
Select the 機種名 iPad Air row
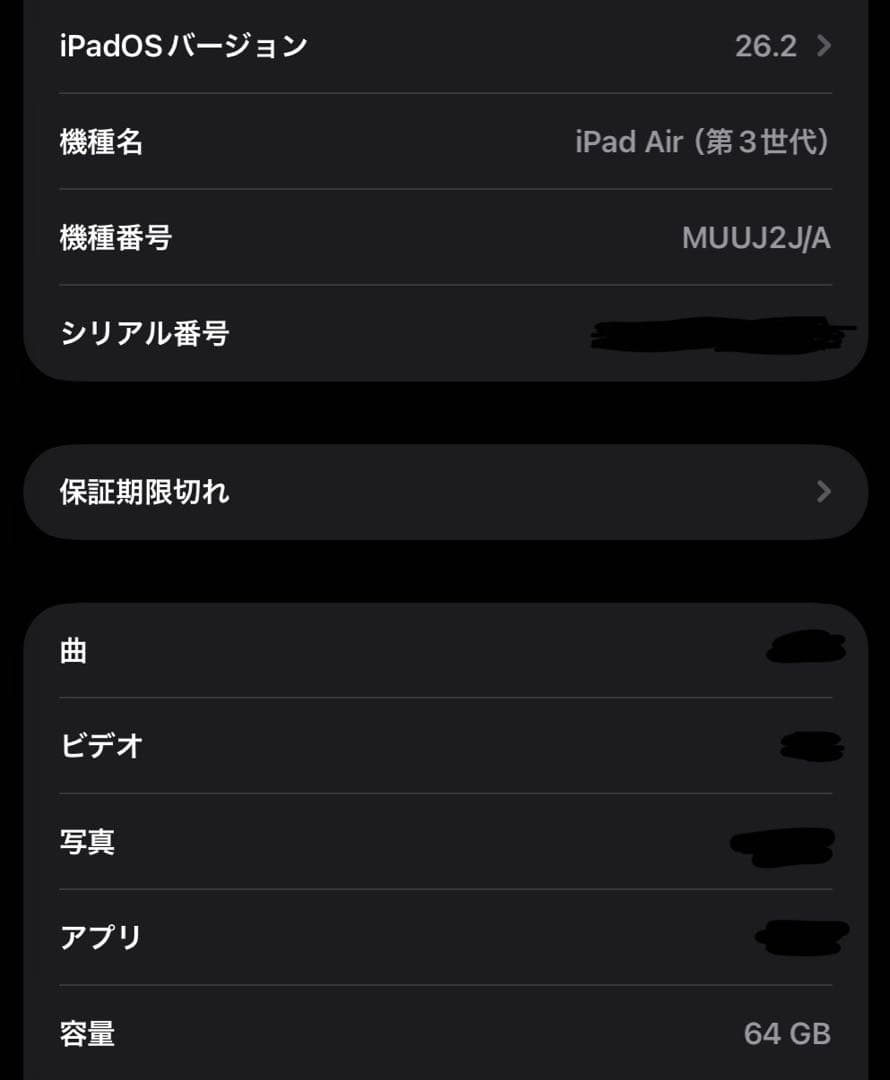[x=445, y=142]
